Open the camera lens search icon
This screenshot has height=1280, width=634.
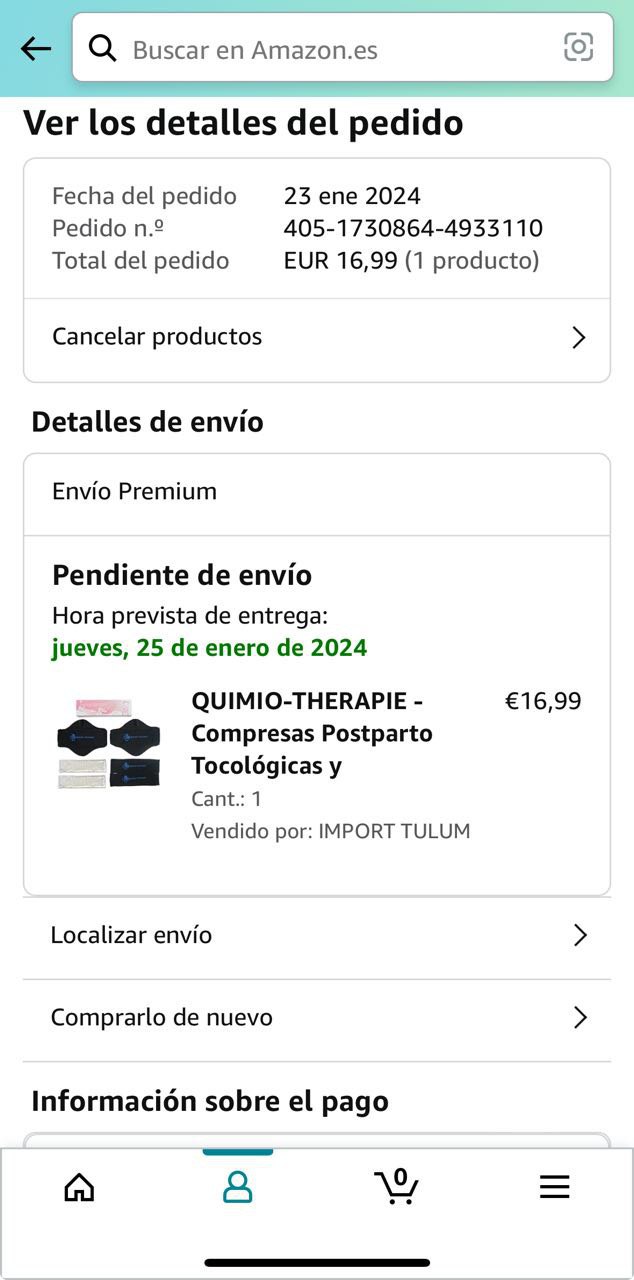click(578, 47)
